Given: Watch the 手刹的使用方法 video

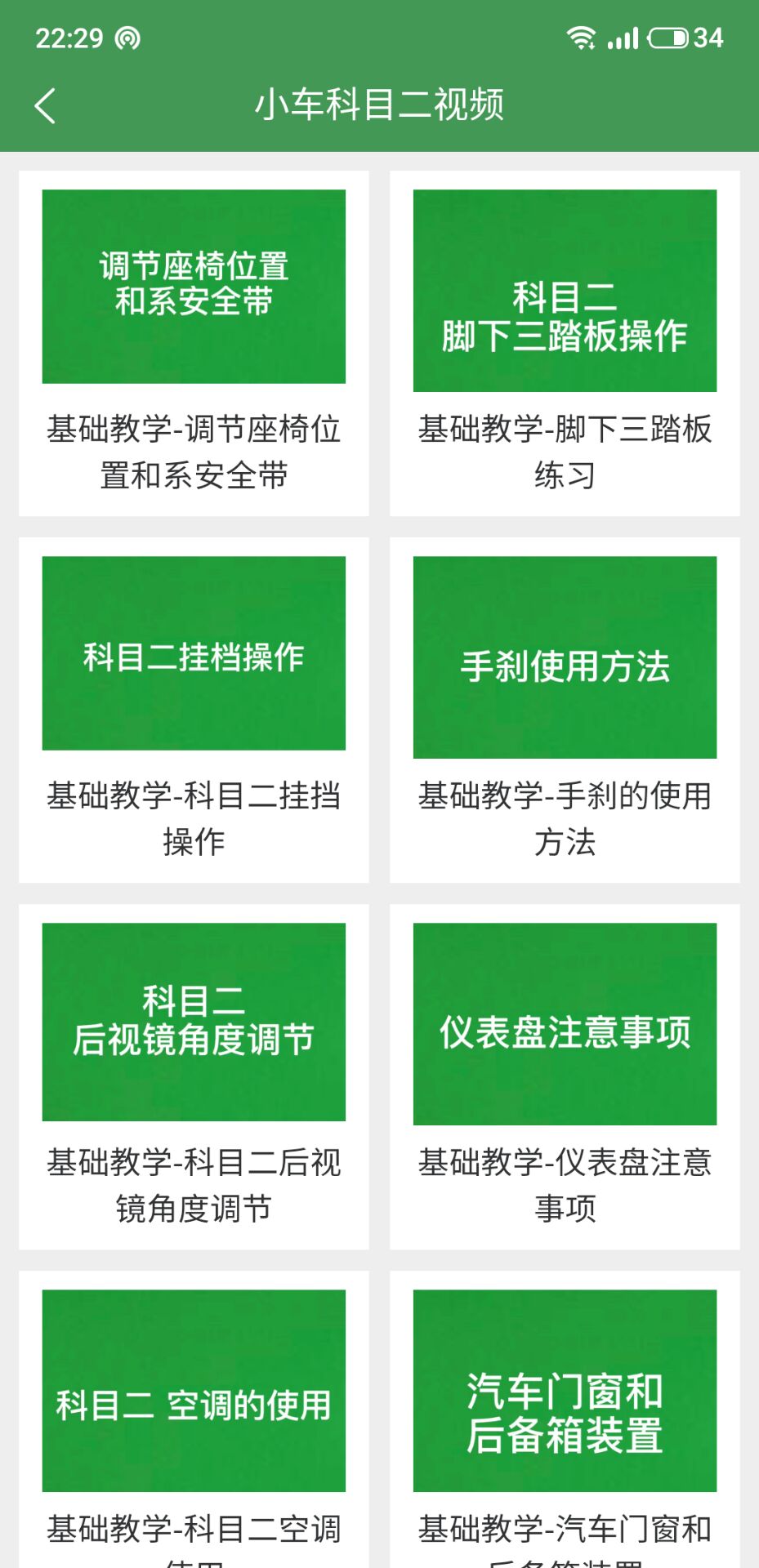Looking at the screenshot, I should (x=565, y=657).
